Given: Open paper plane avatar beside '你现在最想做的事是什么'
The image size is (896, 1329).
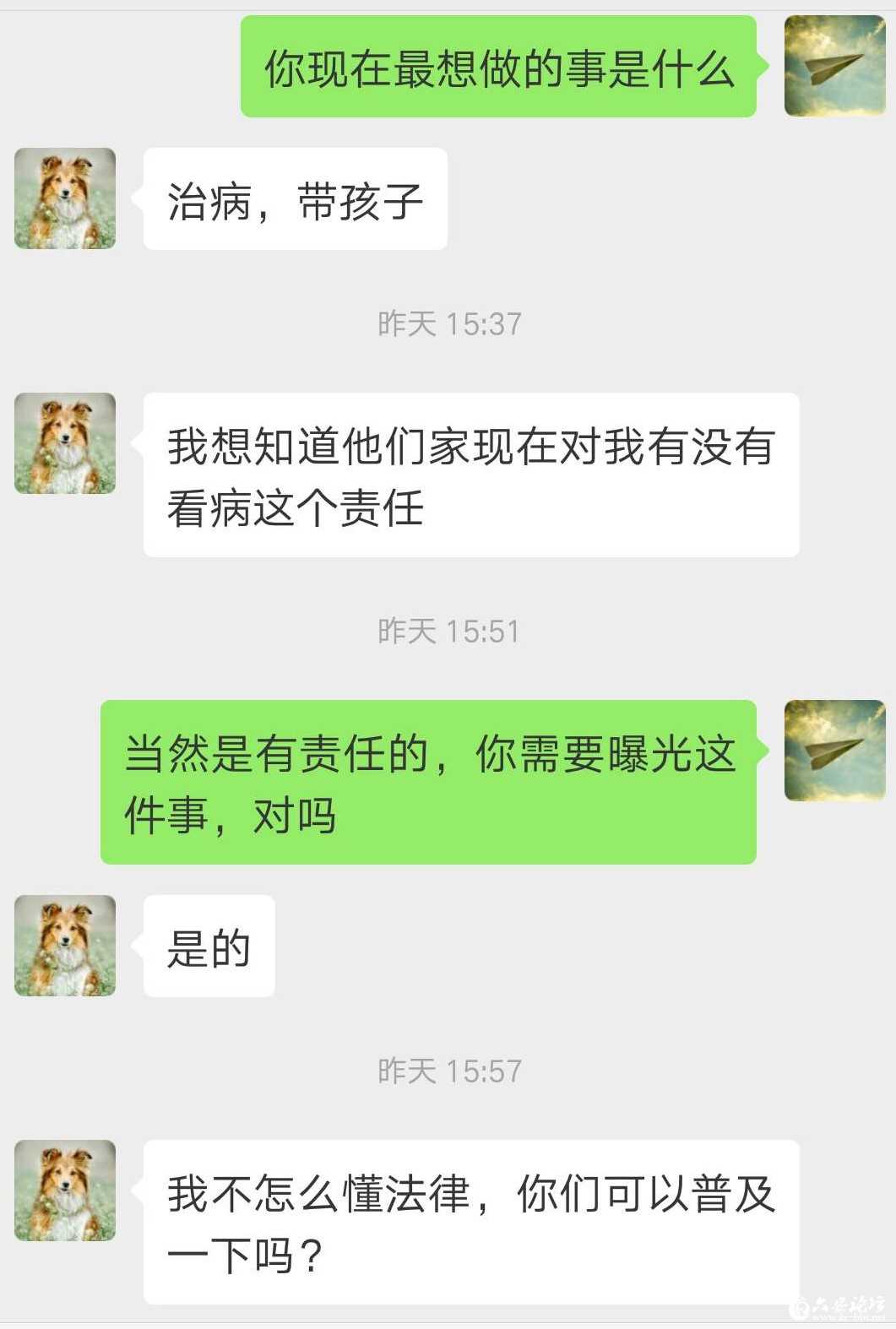Looking at the screenshot, I should (834, 66).
